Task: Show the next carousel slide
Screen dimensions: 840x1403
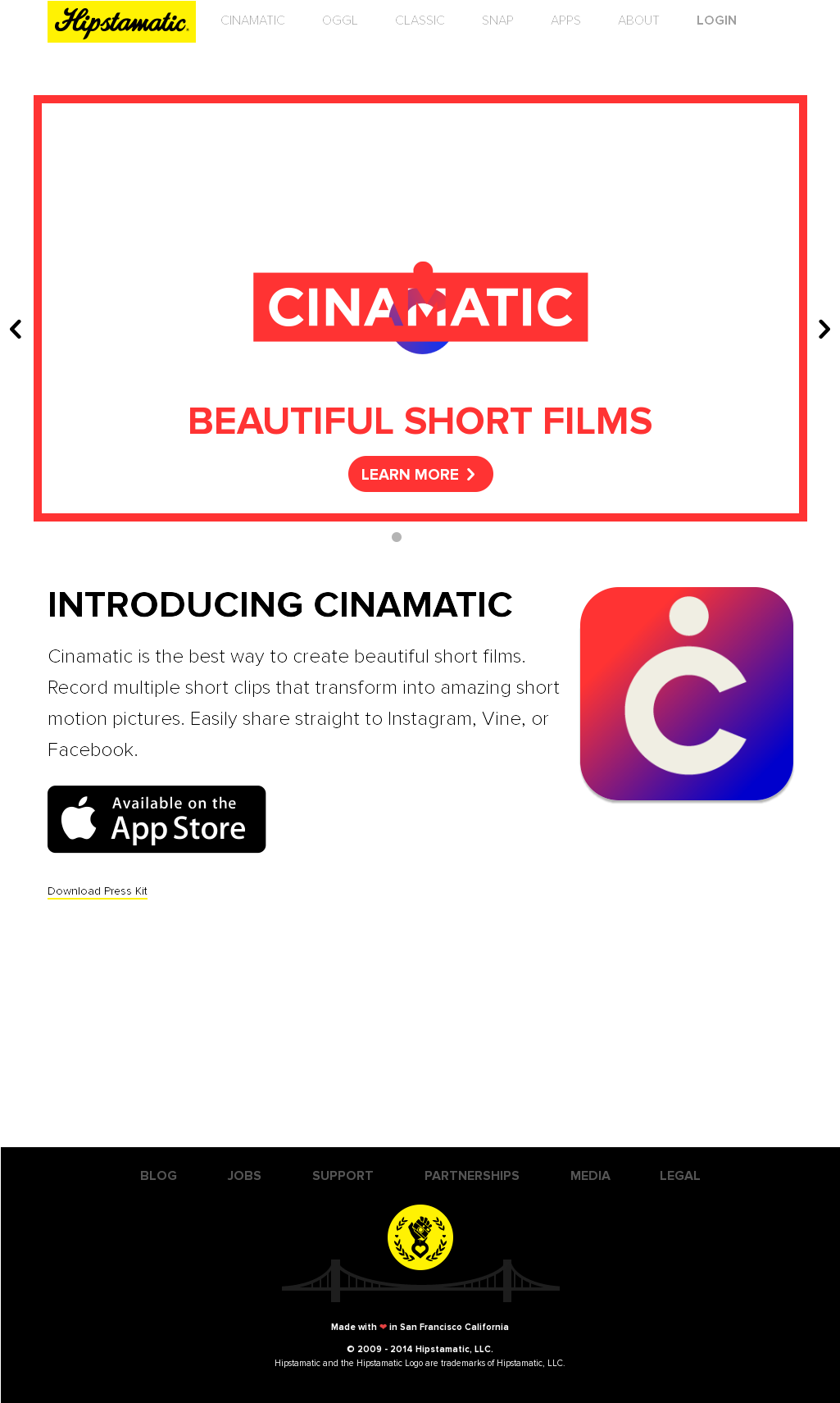Action: [x=824, y=329]
